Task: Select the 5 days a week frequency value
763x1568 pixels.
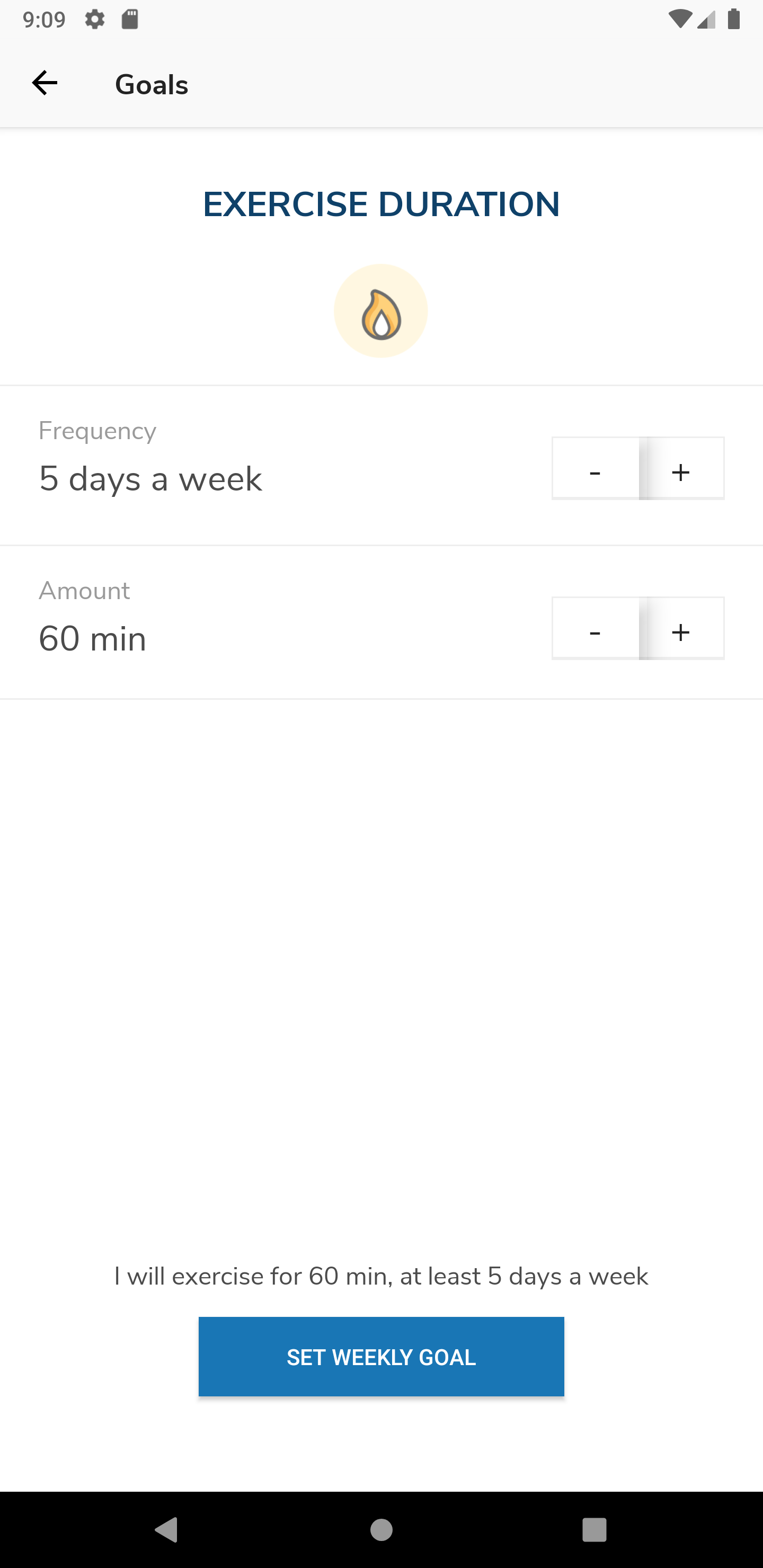Action: 150,479
